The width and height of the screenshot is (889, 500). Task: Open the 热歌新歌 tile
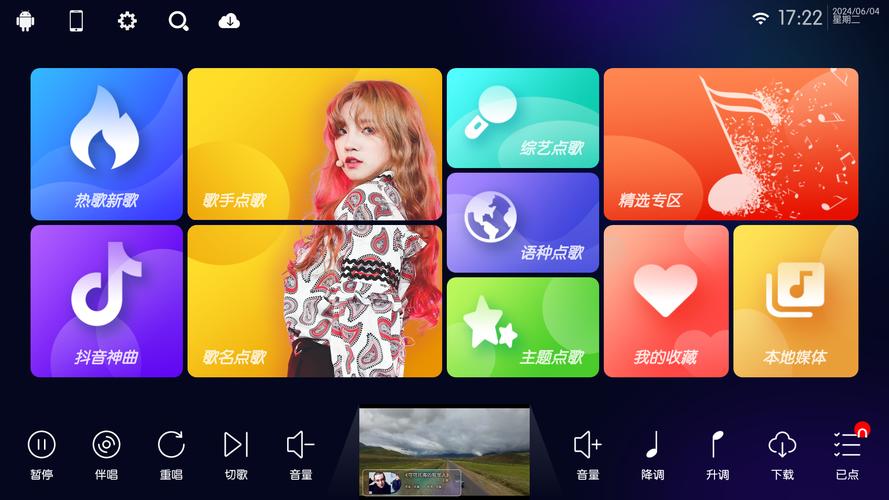pos(106,144)
